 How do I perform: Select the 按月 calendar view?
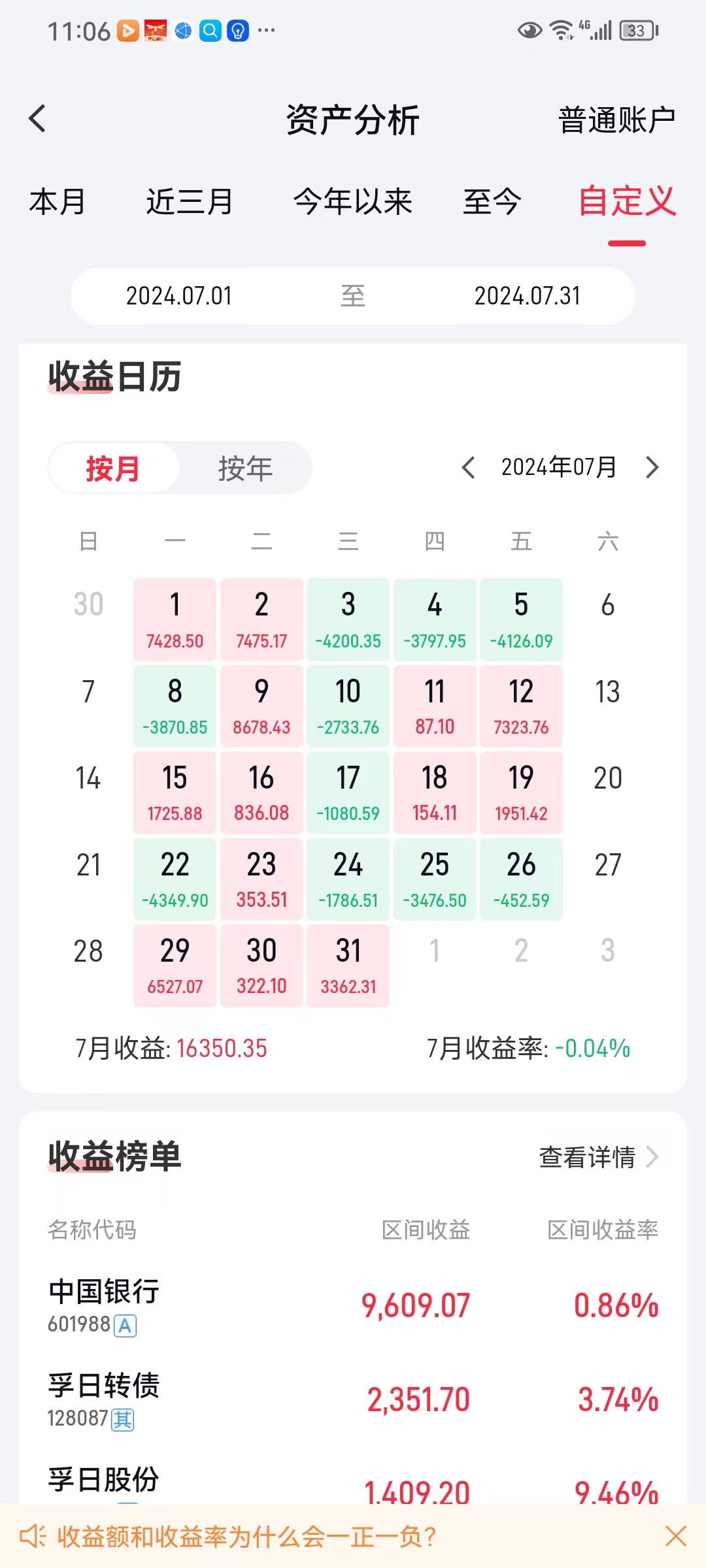tap(113, 468)
